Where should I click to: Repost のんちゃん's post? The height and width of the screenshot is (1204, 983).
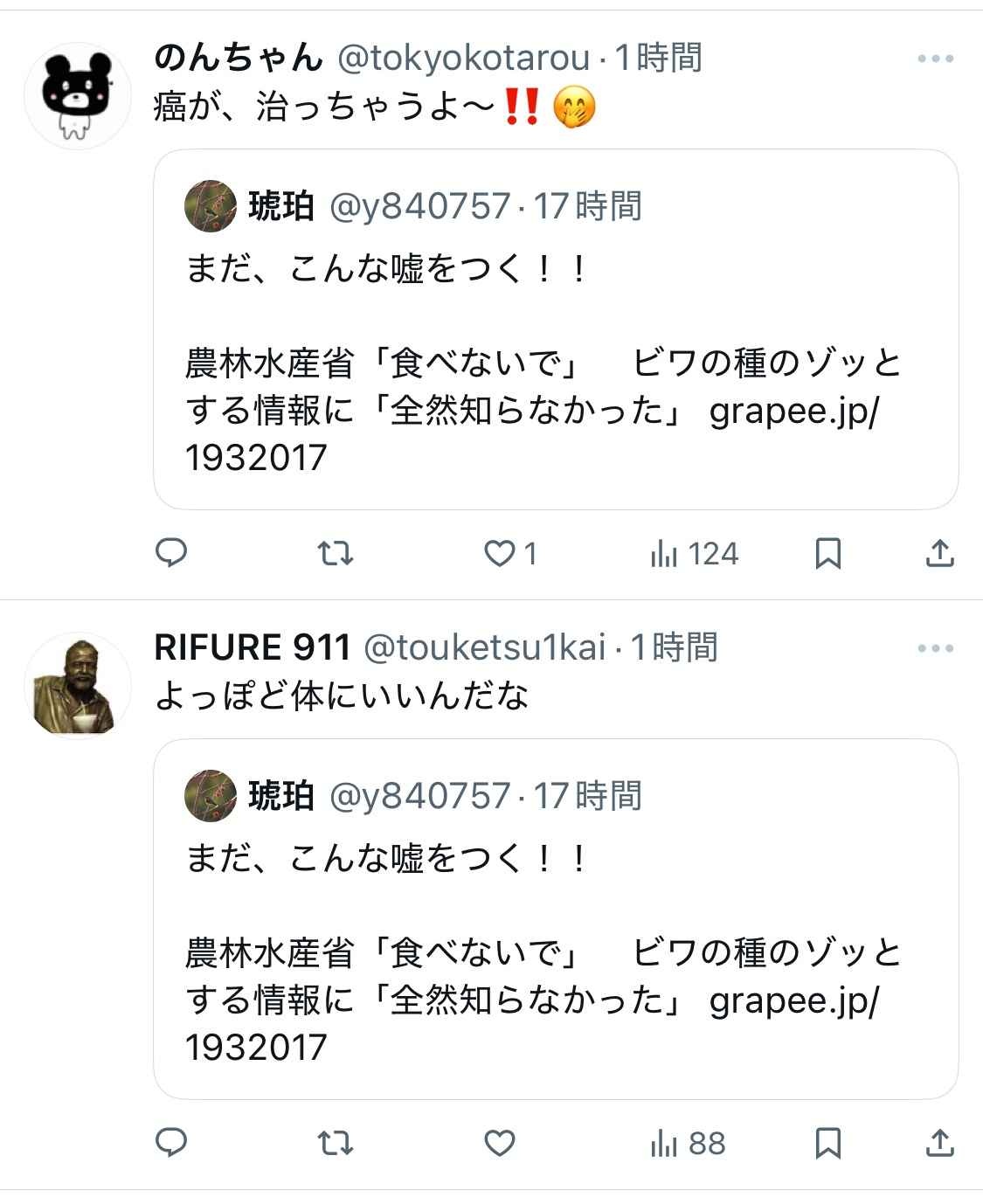tap(336, 553)
